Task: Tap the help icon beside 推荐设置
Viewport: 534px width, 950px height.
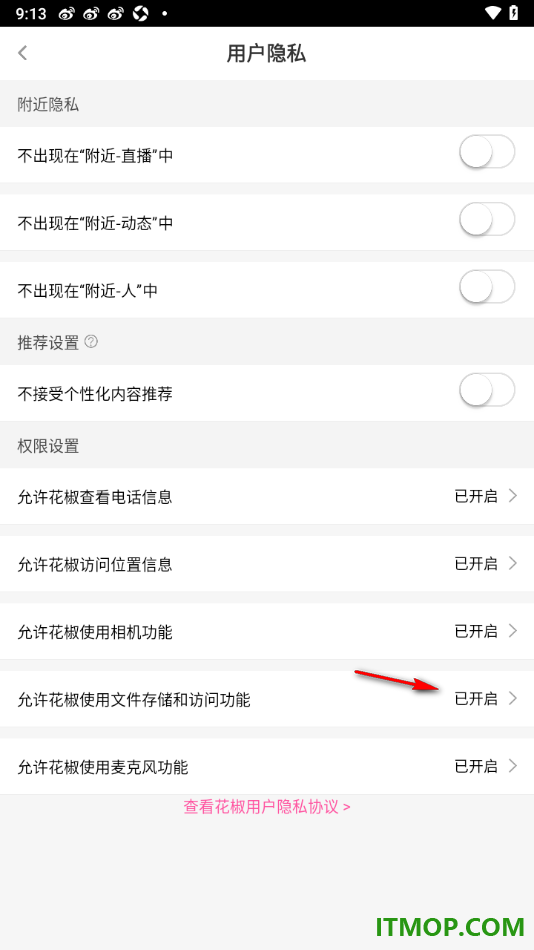Action: 91,342
